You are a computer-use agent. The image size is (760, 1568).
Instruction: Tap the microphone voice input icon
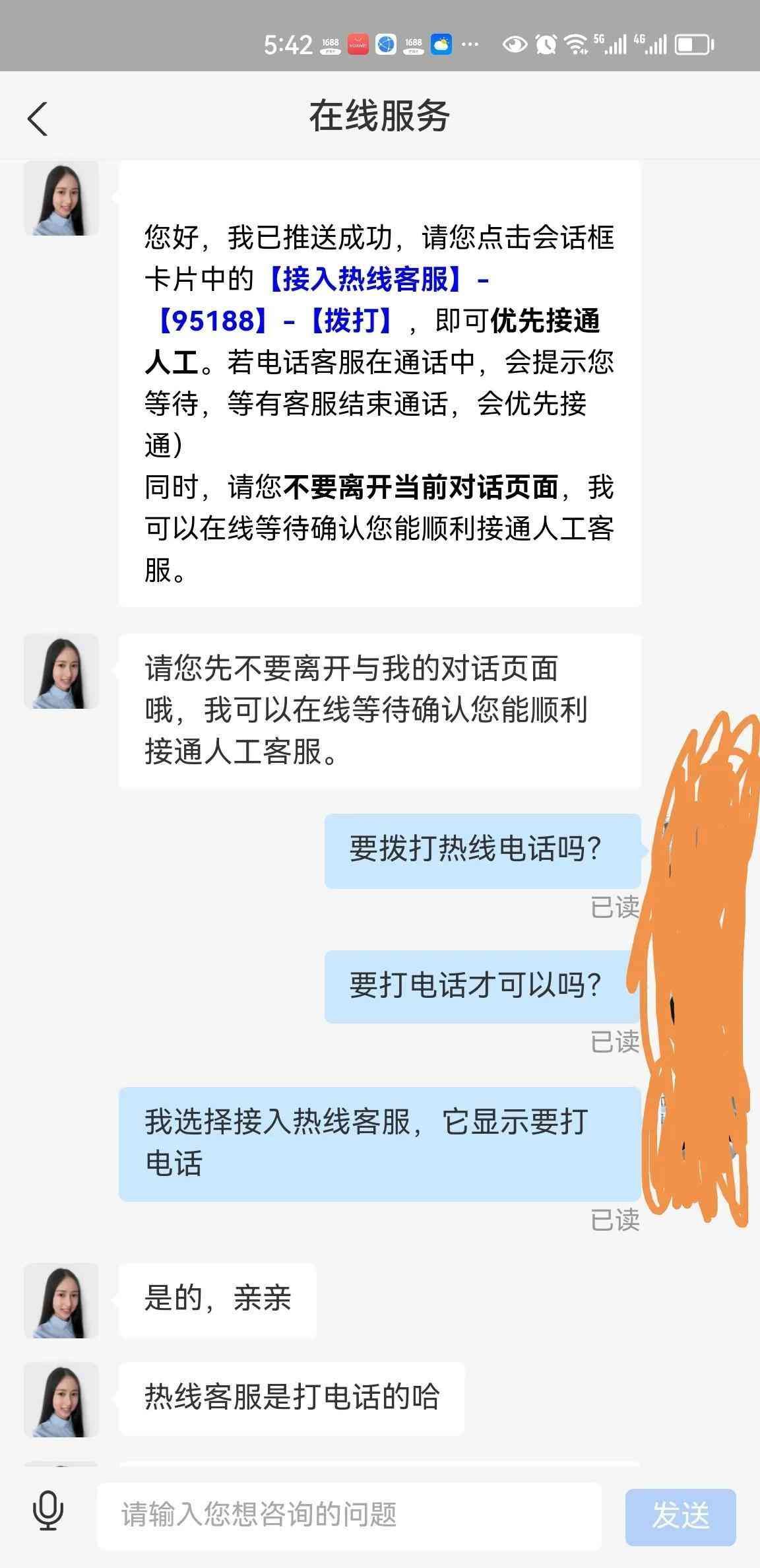point(48,1515)
